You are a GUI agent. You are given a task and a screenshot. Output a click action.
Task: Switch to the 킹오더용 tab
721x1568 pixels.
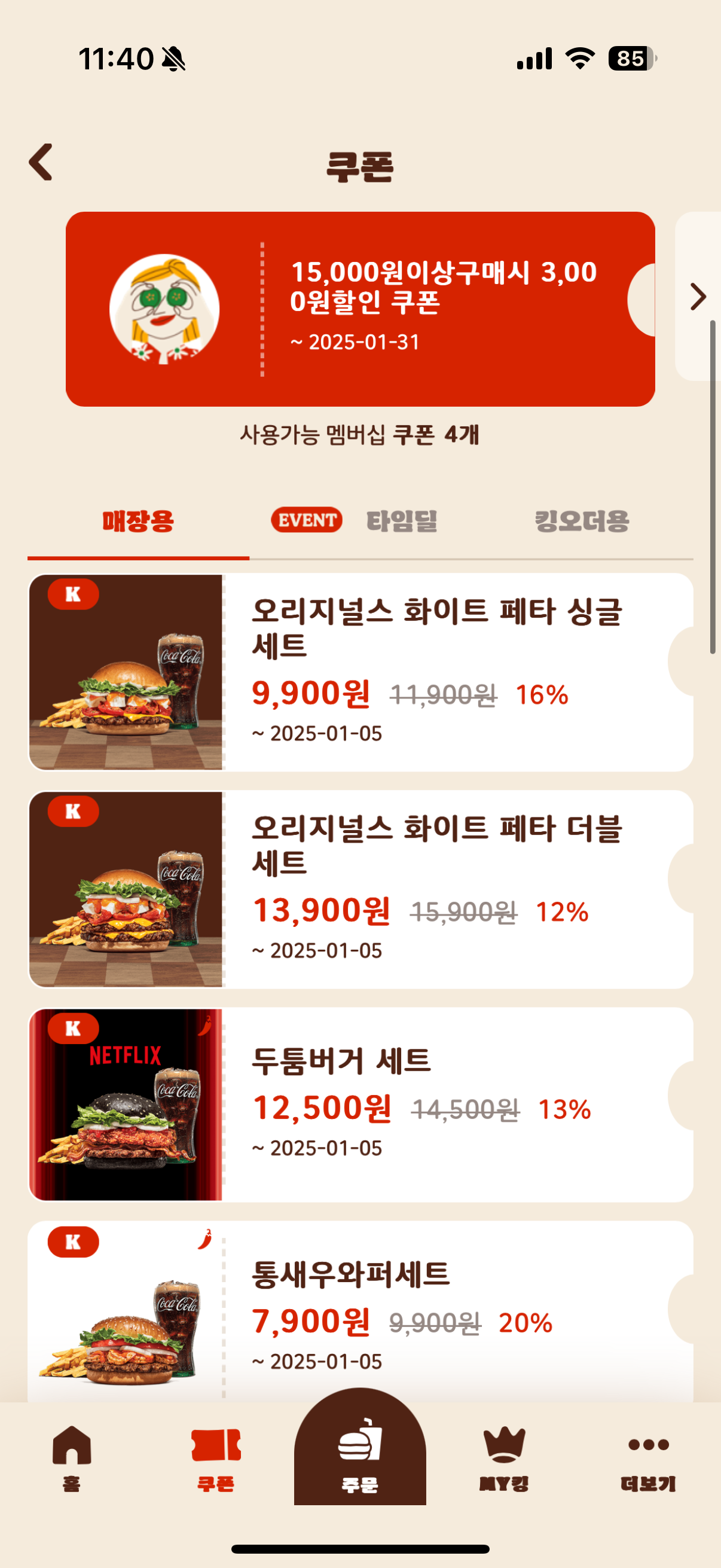click(x=582, y=521)
